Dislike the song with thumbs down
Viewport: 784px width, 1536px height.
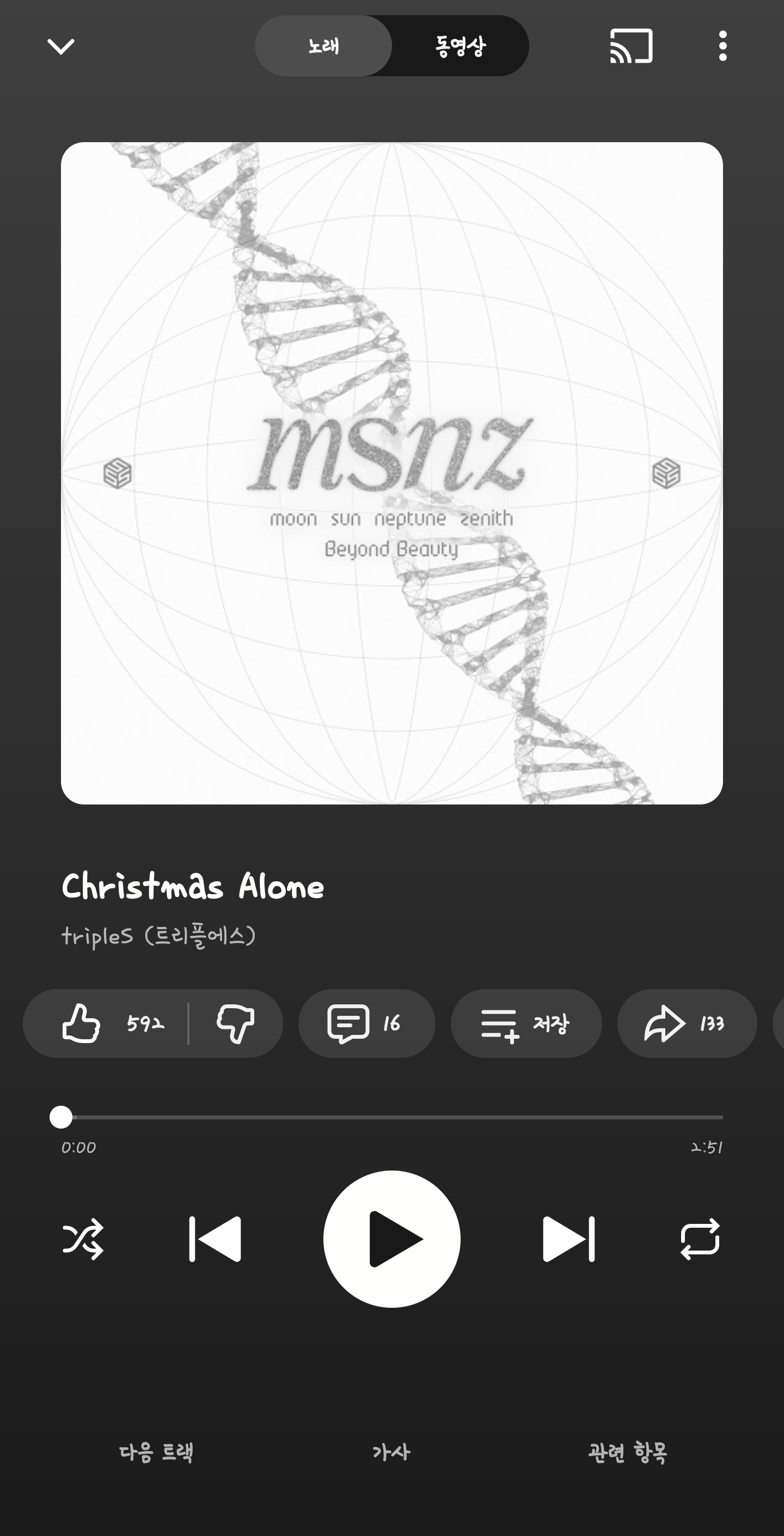tap(236, 1023)
